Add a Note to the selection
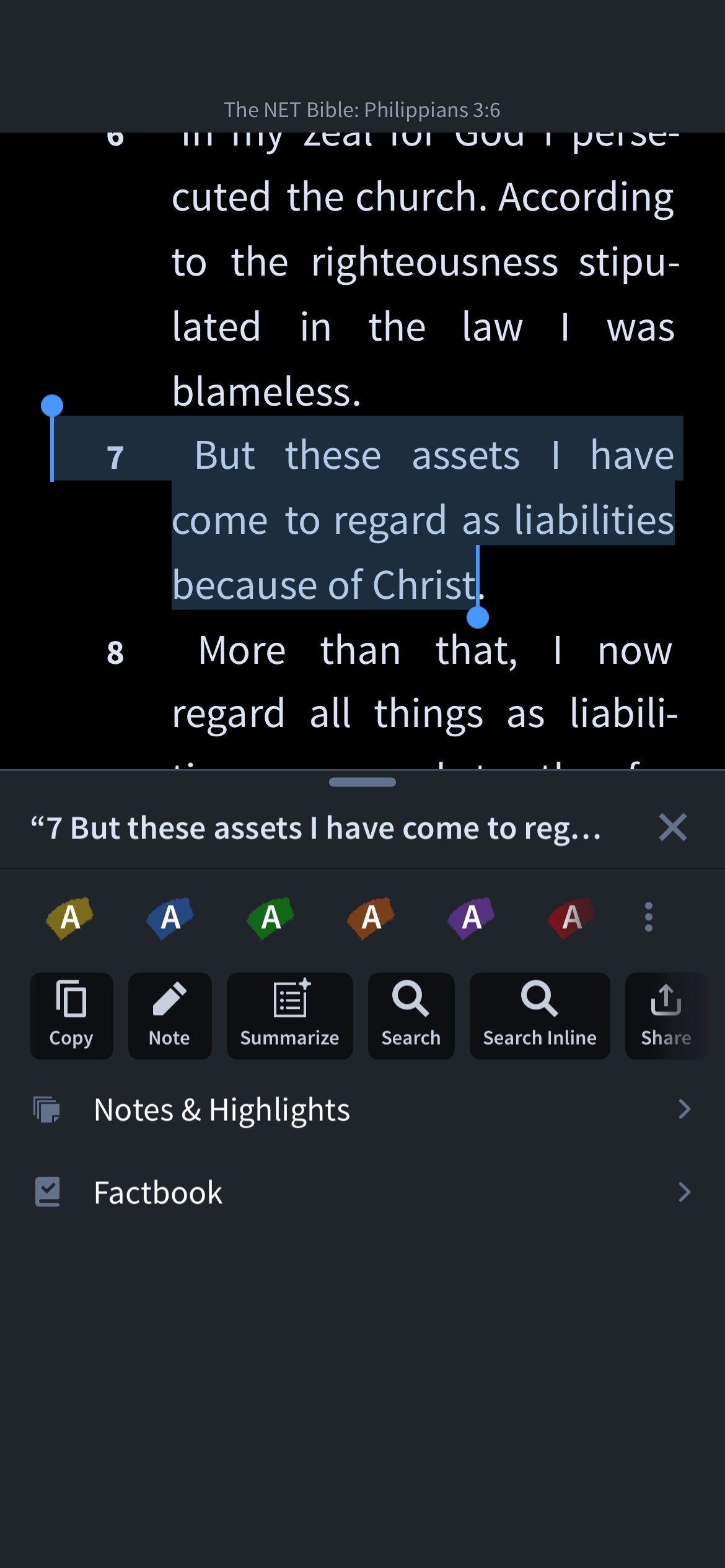This screenshot has width=725, height=1568. [169, 1016]
